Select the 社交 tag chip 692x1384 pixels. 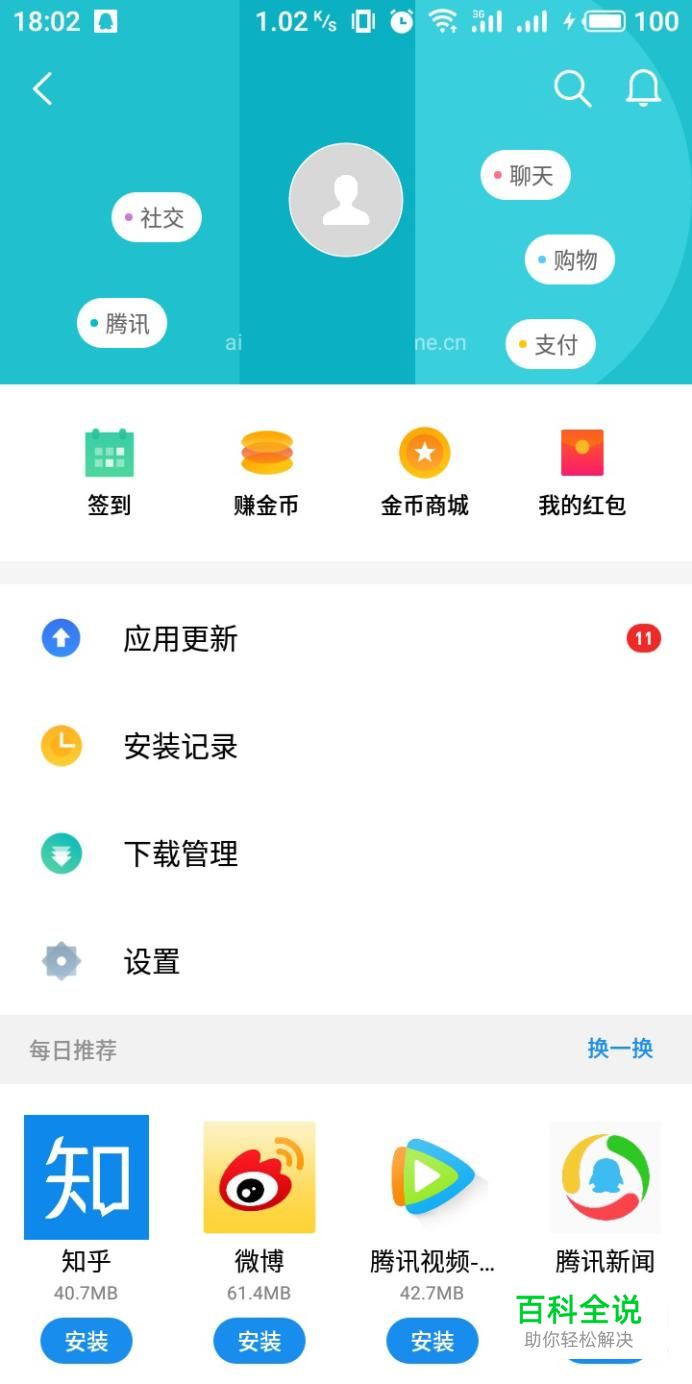pos(156,218)
